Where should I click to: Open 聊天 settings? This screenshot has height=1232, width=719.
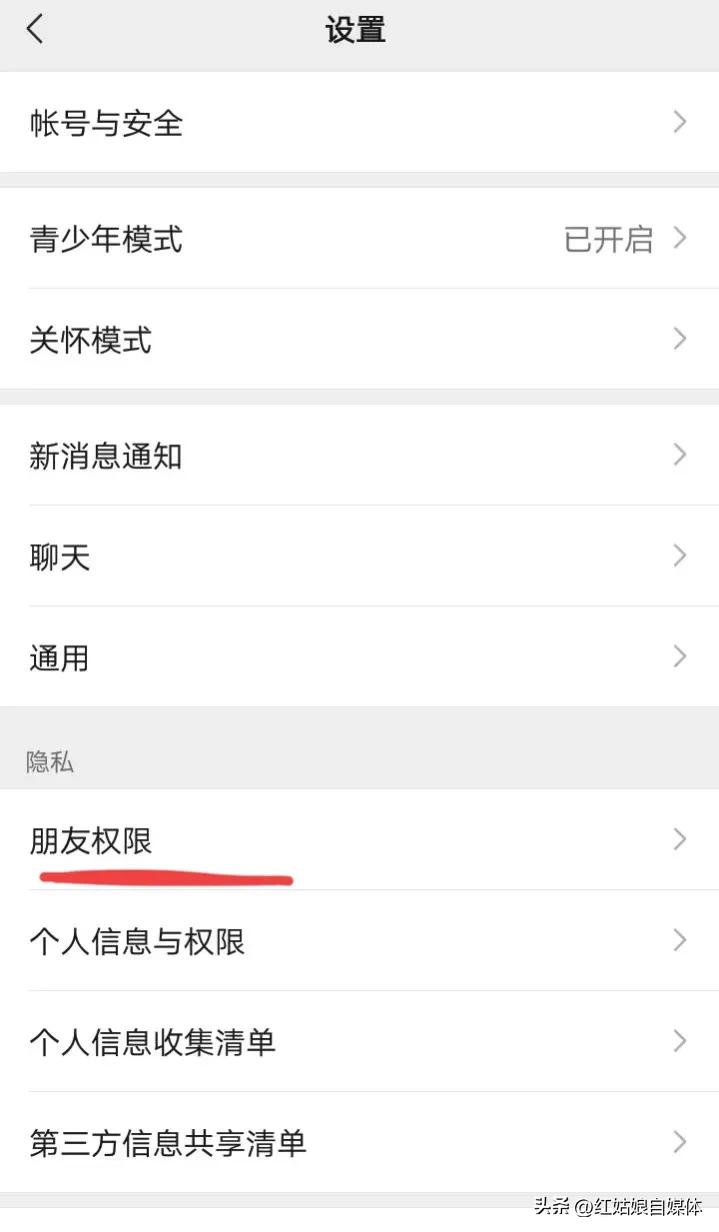[x=359, y=556]
